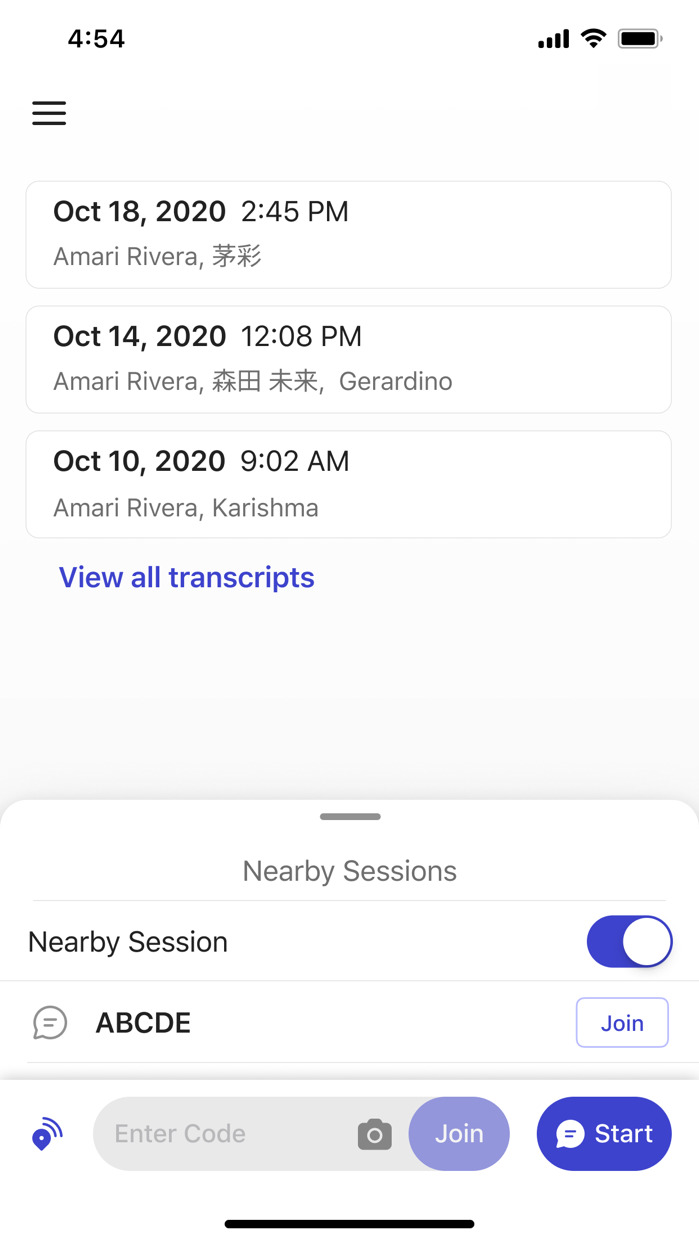Open the Oct 18, 2020 transcript

[348, 234]
